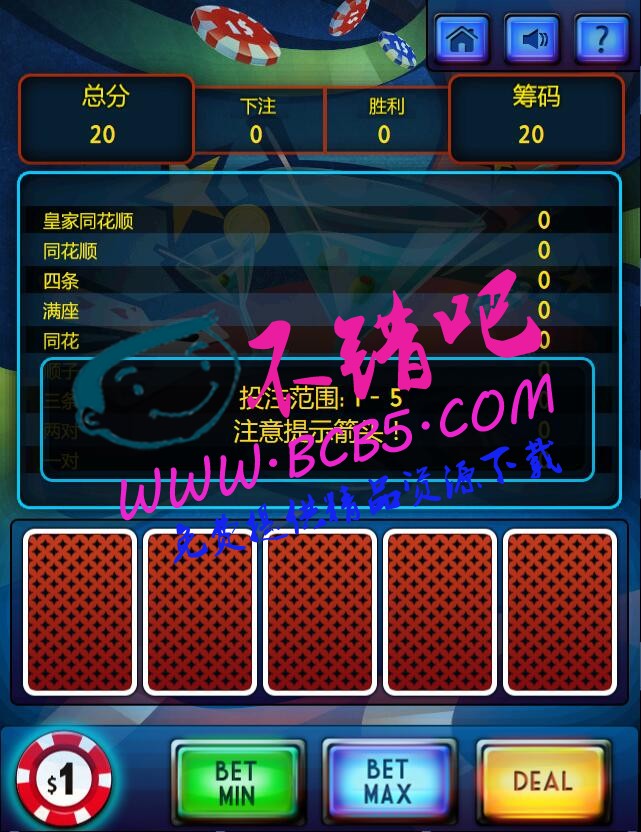Viewport: 641px width, 832px height.
Task: Go to the home screen icon
Action: point(462,40)
